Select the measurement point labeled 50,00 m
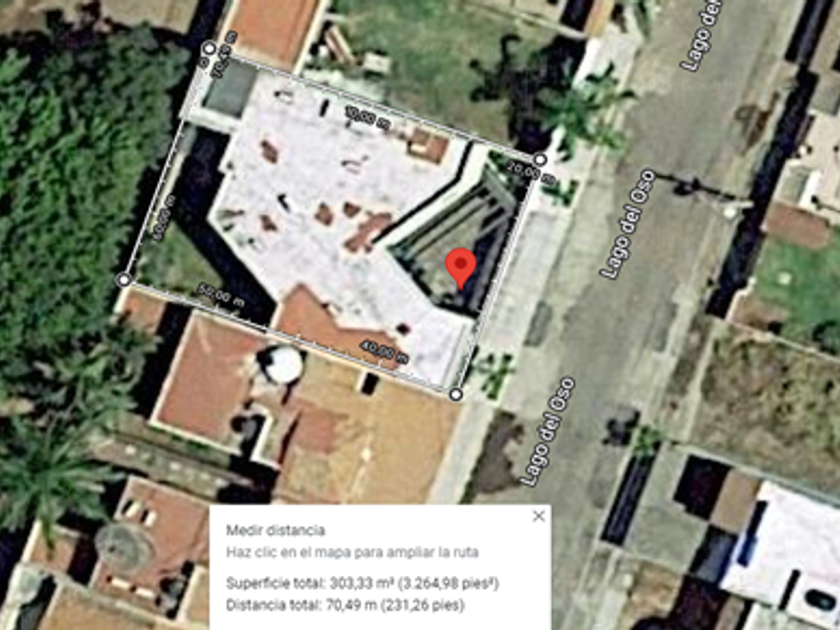840x630 pixels. click(124, 280)
